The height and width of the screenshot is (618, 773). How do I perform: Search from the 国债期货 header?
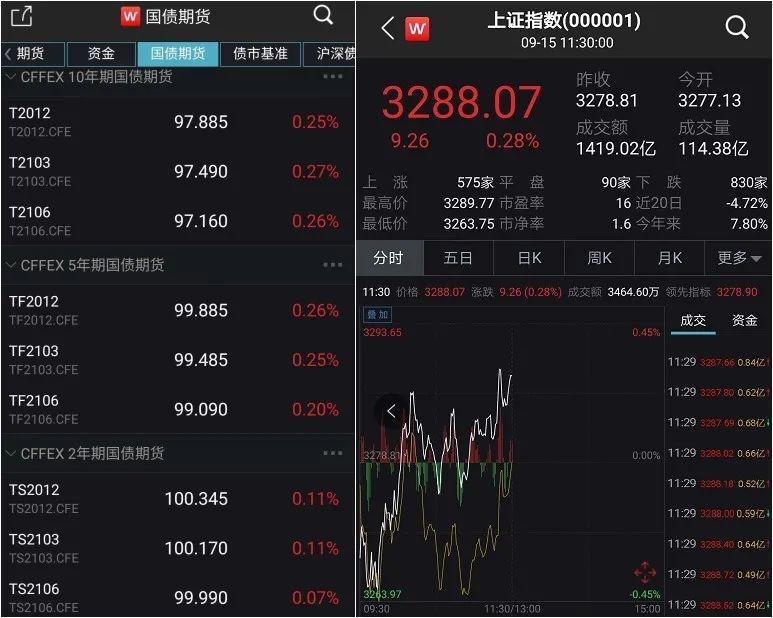323,15
